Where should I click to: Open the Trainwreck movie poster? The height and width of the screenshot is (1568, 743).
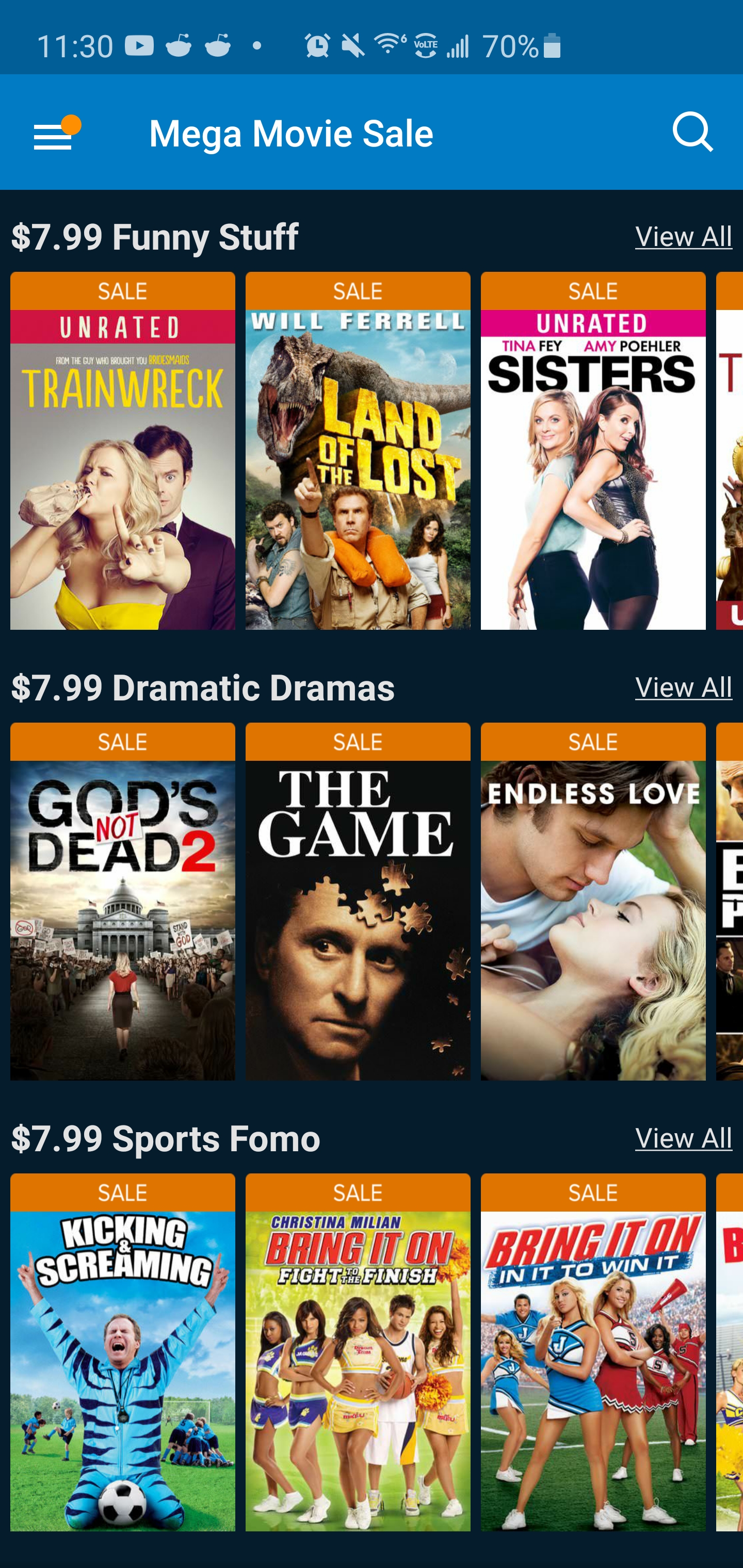click(122, 451)
